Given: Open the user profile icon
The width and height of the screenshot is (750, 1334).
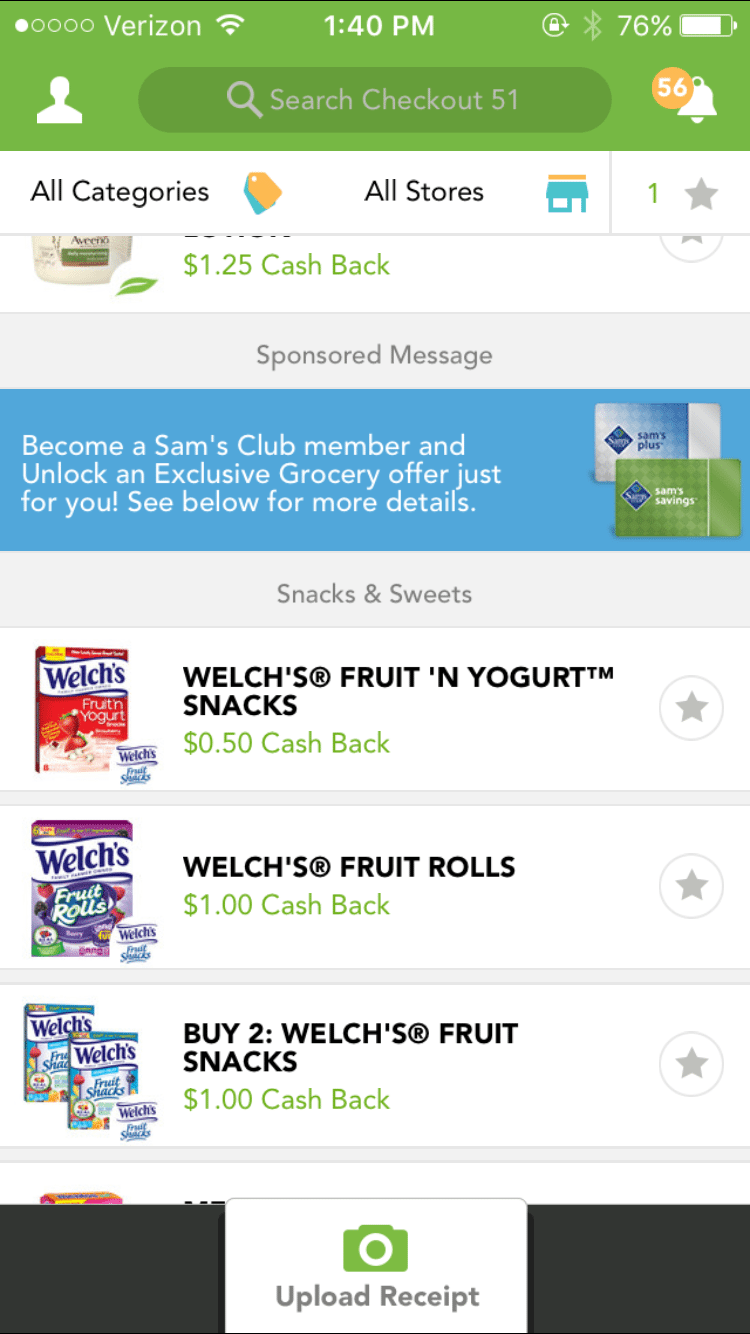Looking at the screenshot, I should (x=57, y=99).
